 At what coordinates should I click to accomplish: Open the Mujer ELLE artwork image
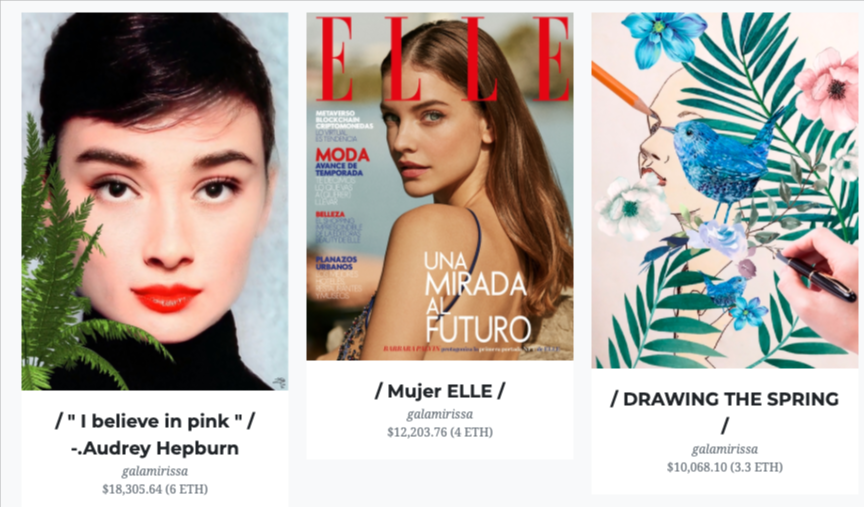click(x=440, y=186)
